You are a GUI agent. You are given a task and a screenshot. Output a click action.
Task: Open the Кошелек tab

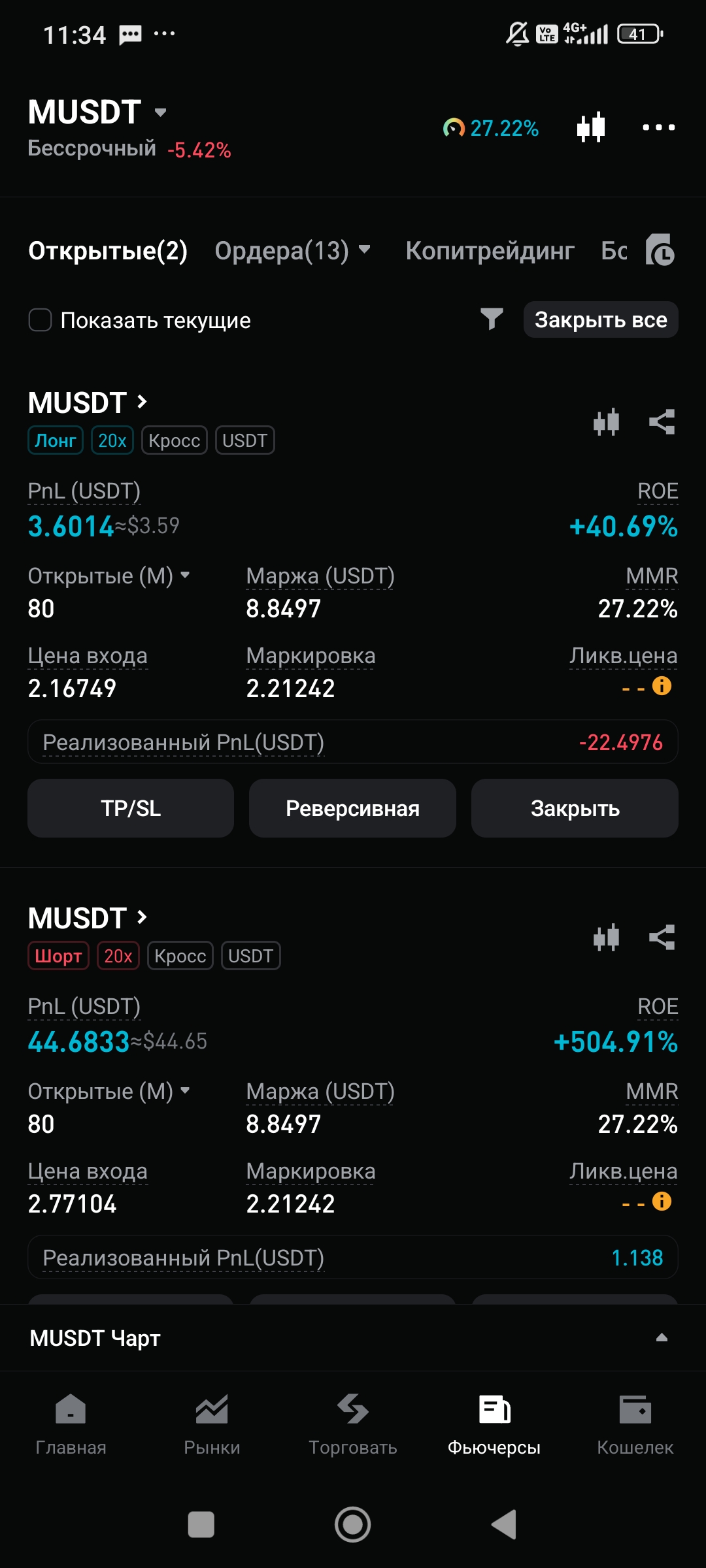click(635, 1423)
